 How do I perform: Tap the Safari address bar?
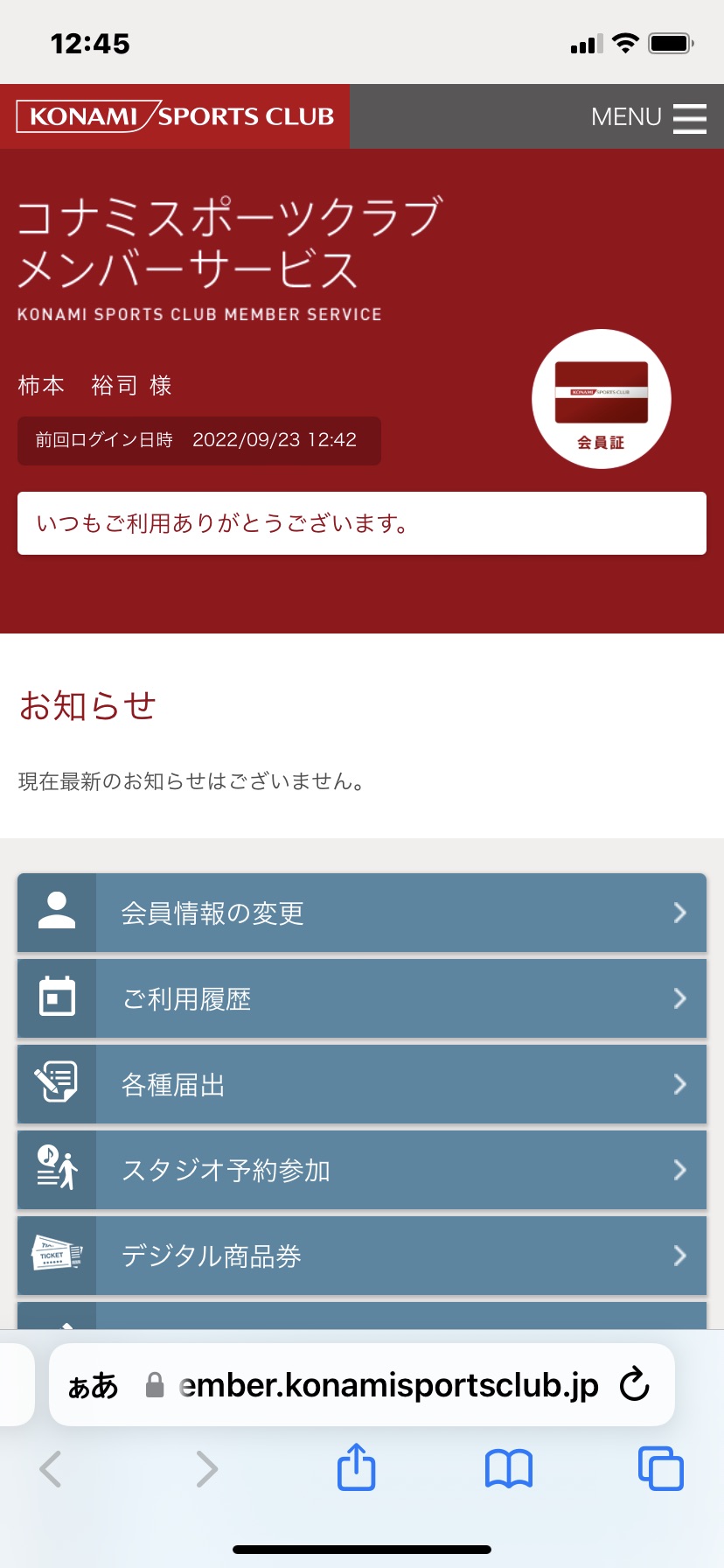[x=385, y=1385]
